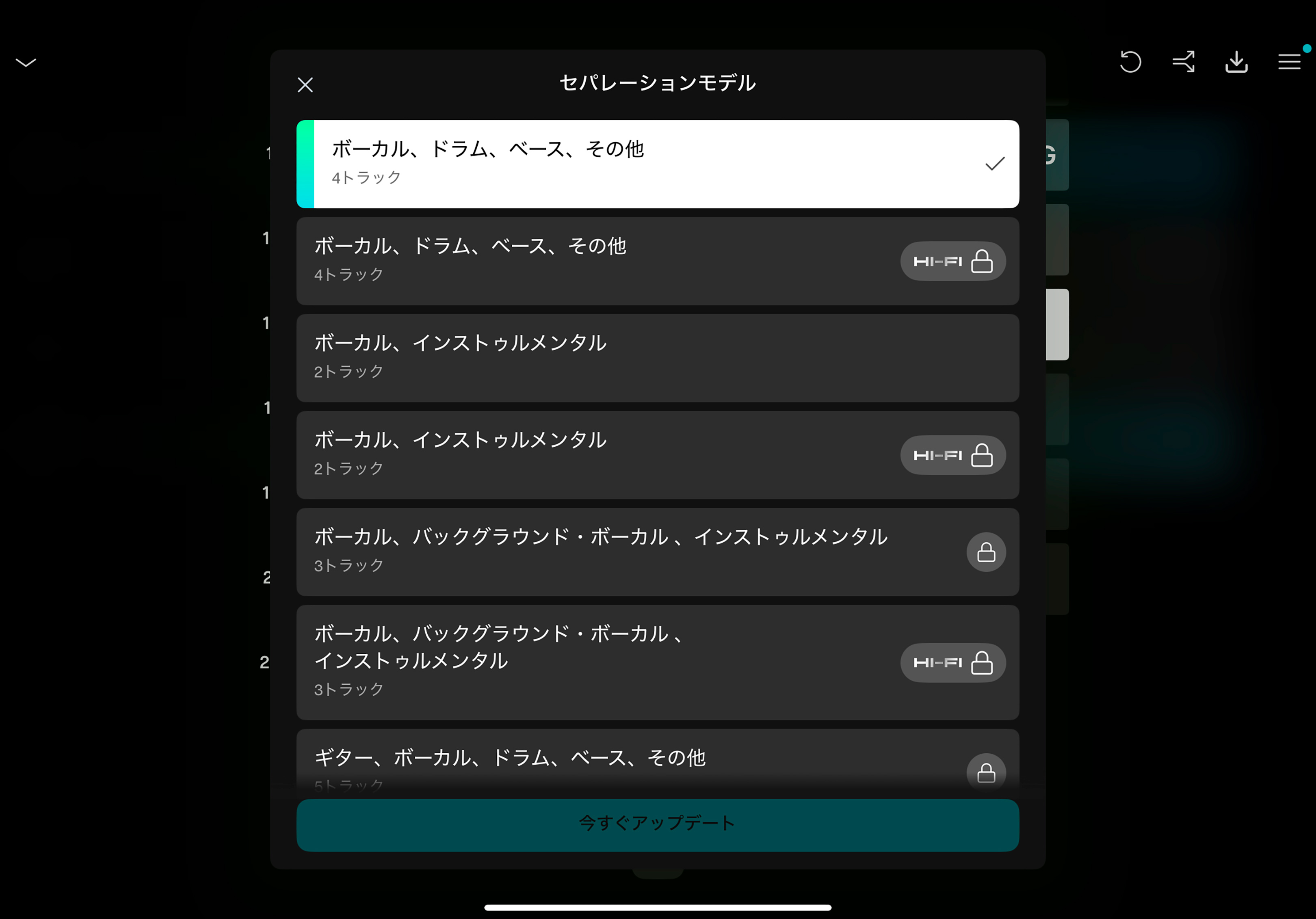Choose the HI-FI 3トラック バックグラウンド・ボーカル model
The height and width of the screenshot is (919, 1316).
(x=657, y=662)
